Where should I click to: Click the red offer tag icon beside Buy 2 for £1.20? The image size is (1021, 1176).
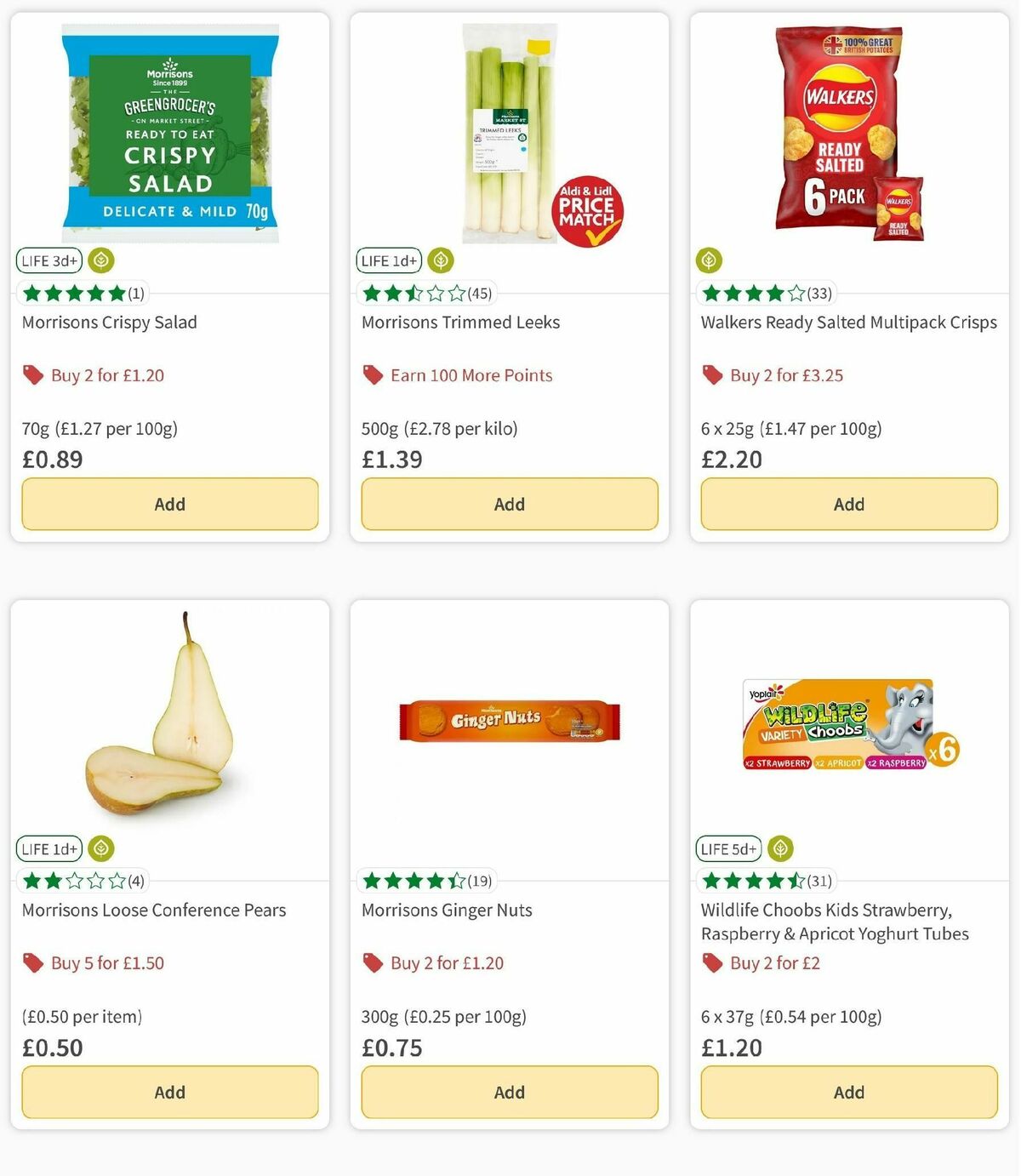[32, 374]
